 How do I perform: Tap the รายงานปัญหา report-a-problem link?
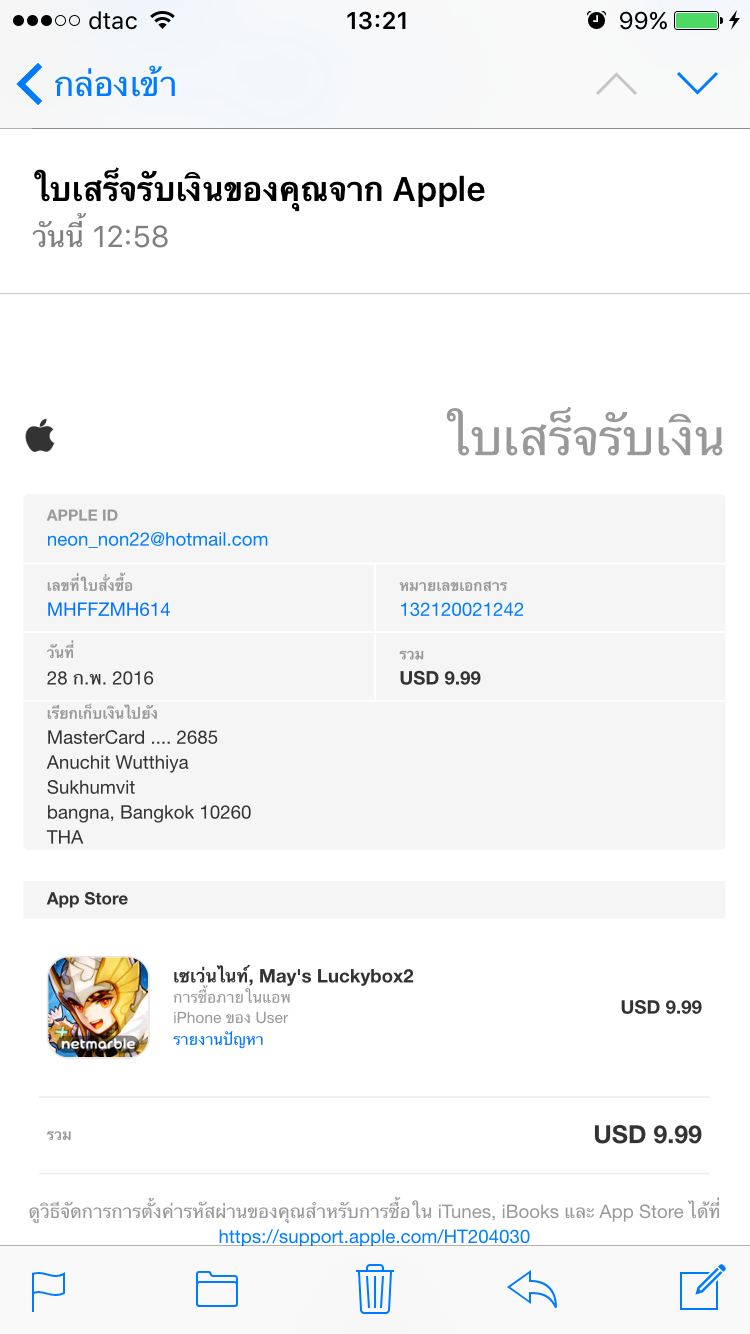218,1040
